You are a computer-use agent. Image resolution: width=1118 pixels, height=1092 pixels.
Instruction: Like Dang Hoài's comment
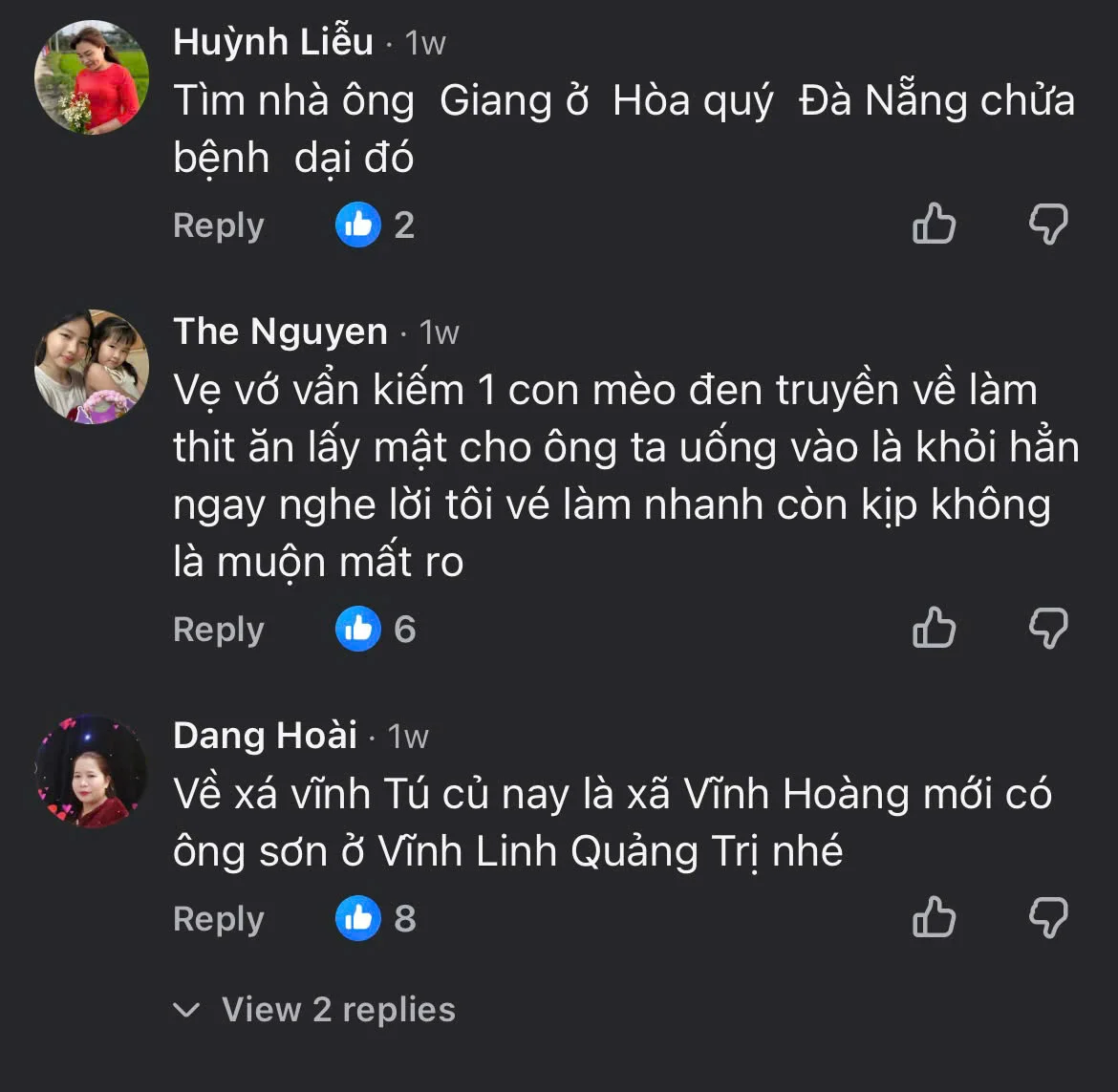pos(934,918)
